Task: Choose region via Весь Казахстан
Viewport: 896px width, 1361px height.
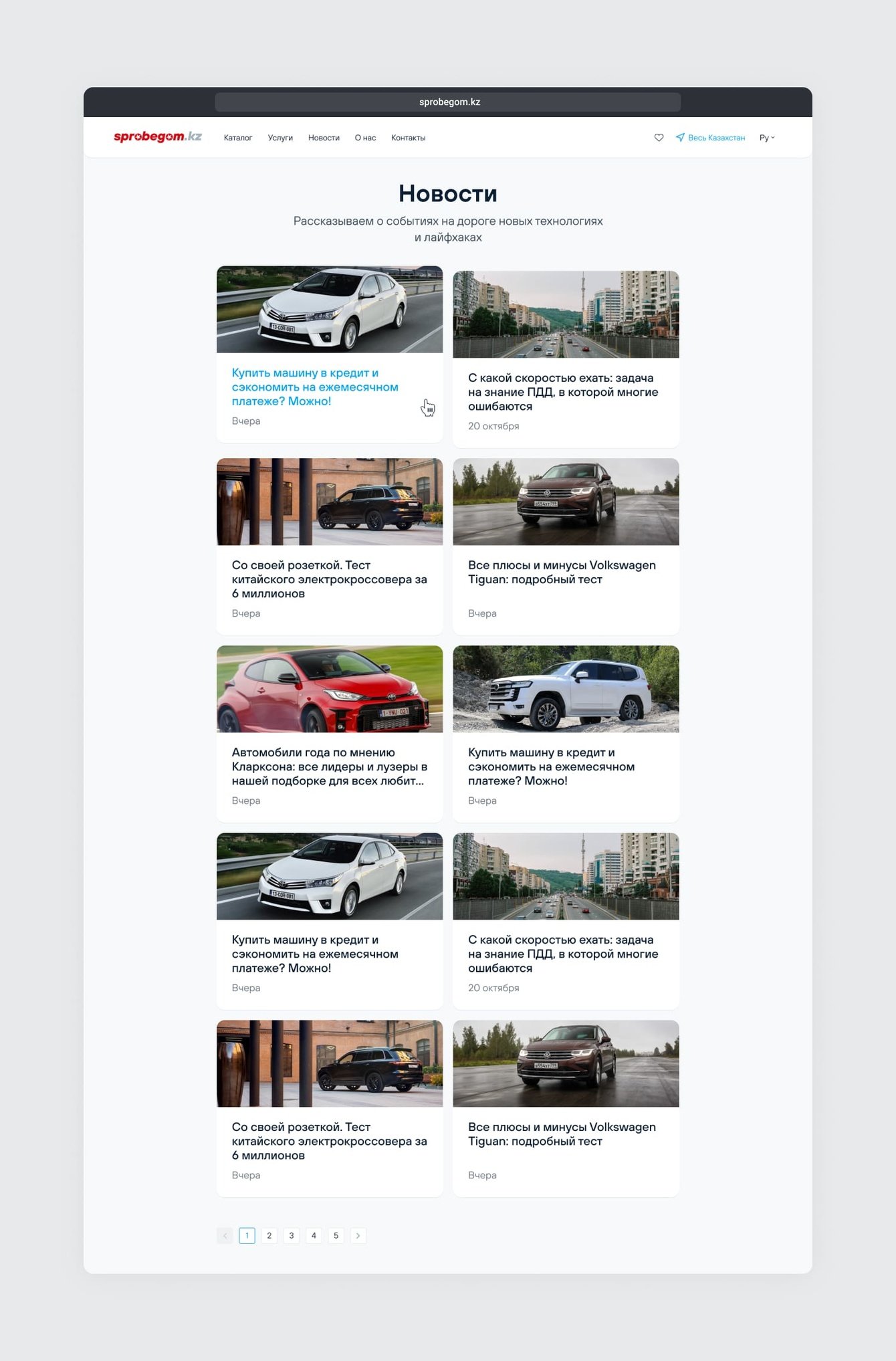Action: pos(710,138)
